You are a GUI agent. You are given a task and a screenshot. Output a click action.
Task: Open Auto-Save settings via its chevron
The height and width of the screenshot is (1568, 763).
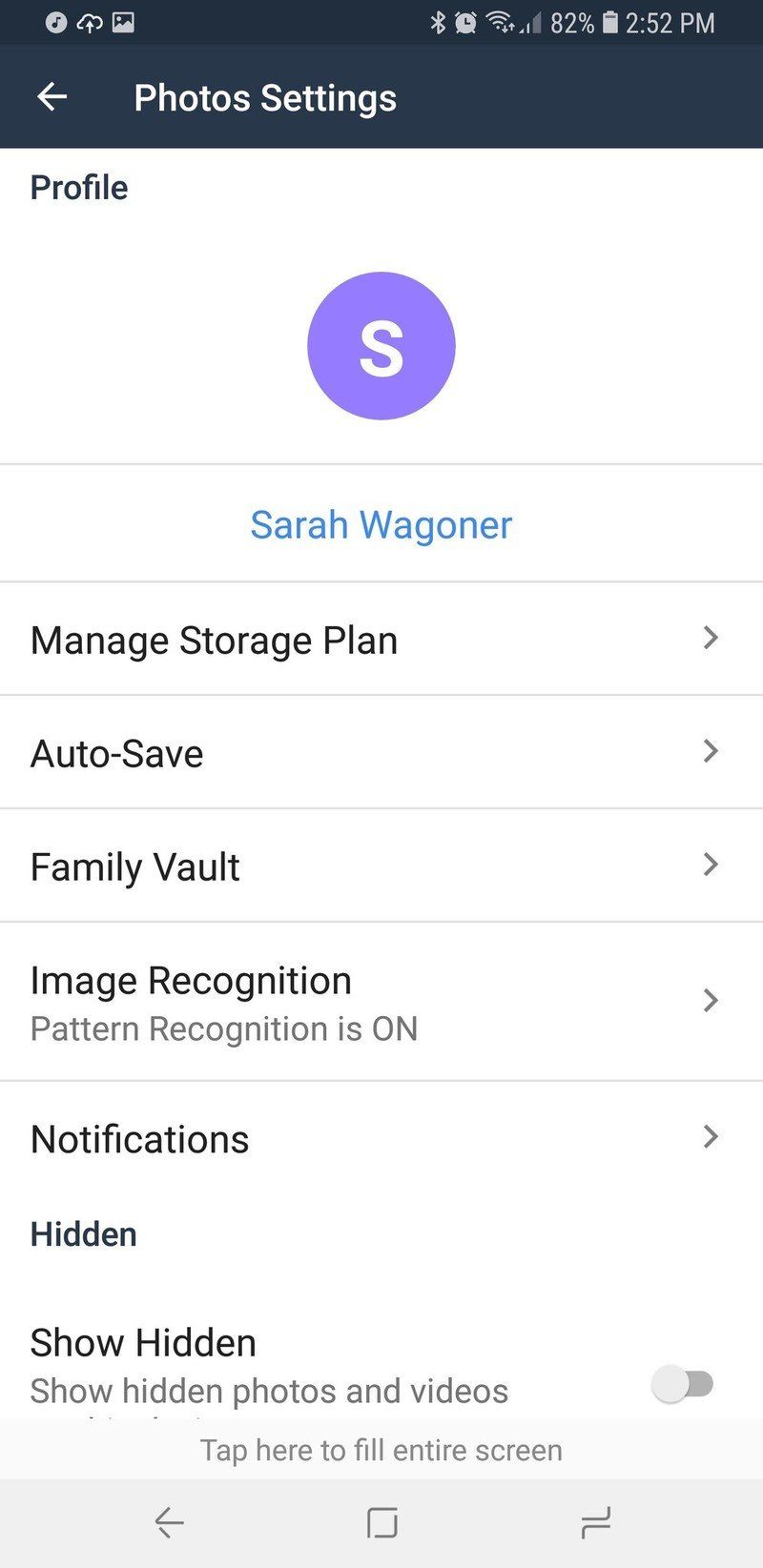[x=710, y=752]
